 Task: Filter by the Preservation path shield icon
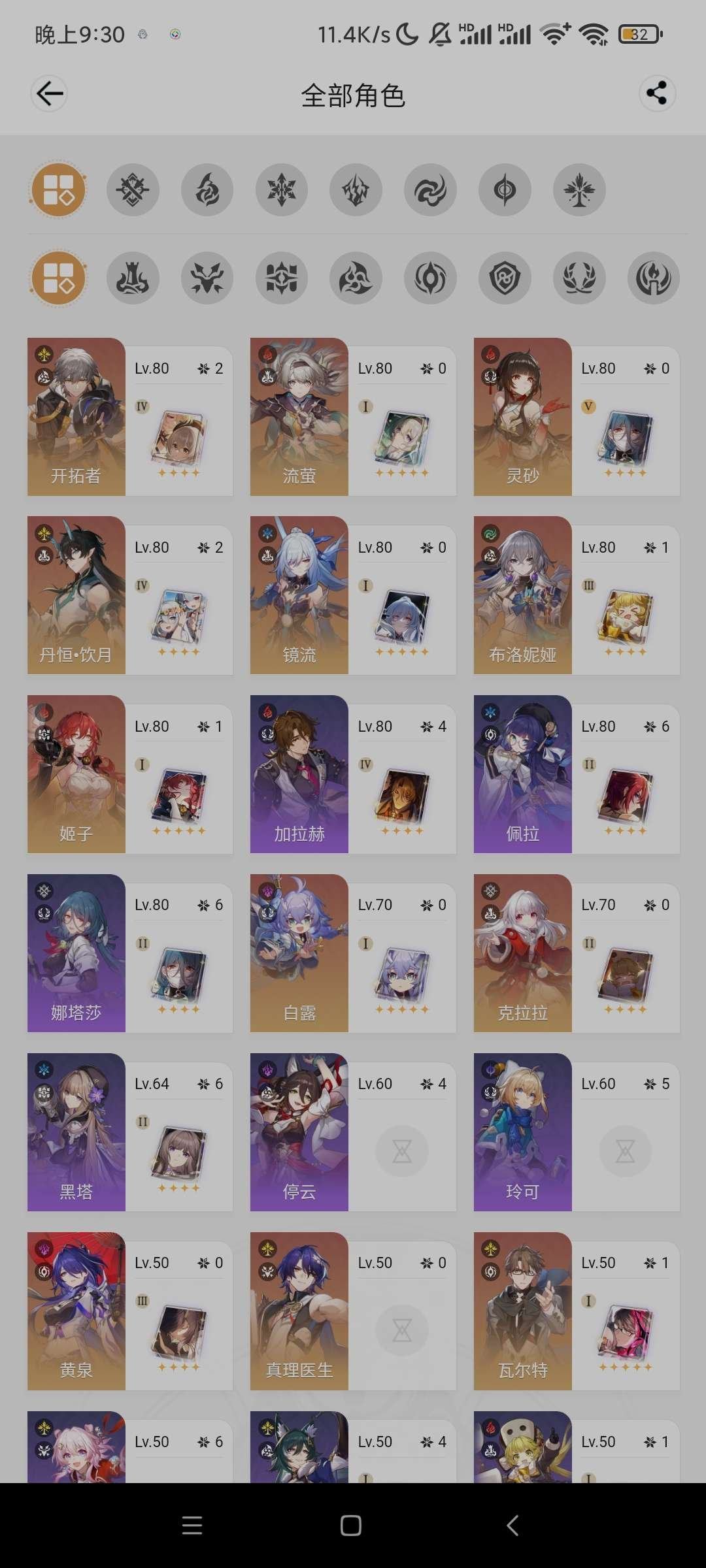[505, 278]
